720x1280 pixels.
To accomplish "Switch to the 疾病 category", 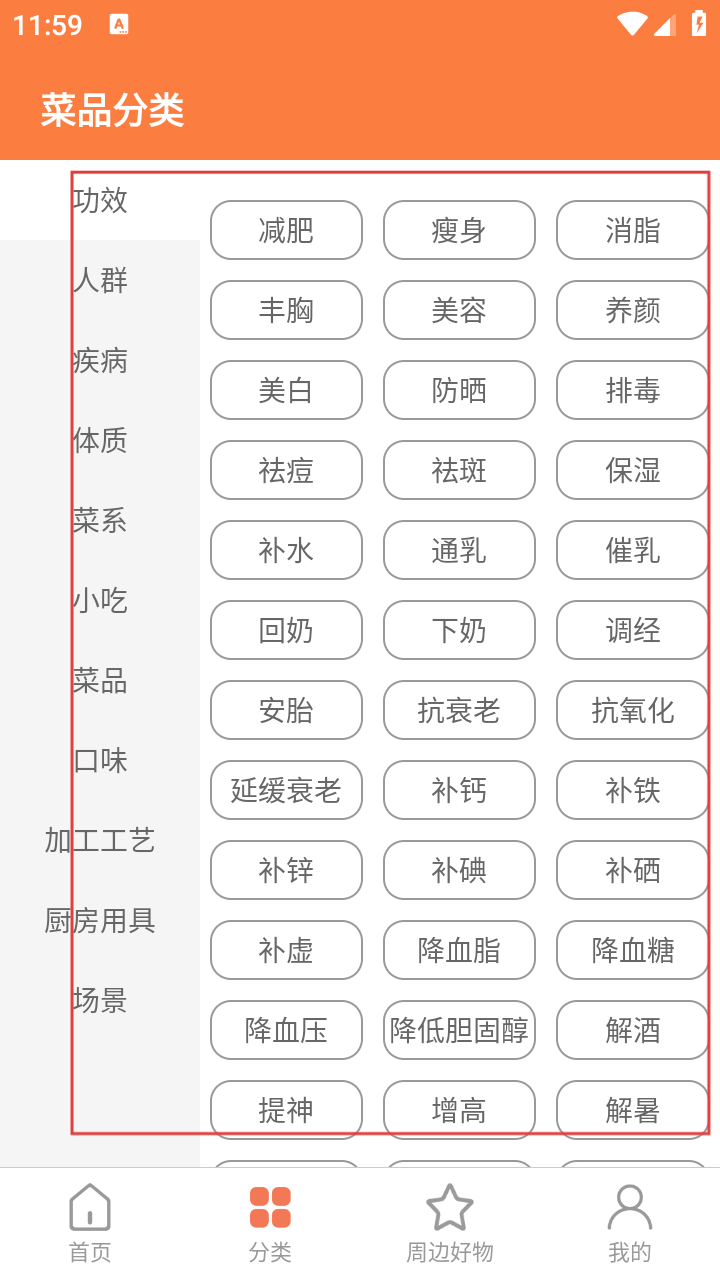I will [x=100, y=360].
